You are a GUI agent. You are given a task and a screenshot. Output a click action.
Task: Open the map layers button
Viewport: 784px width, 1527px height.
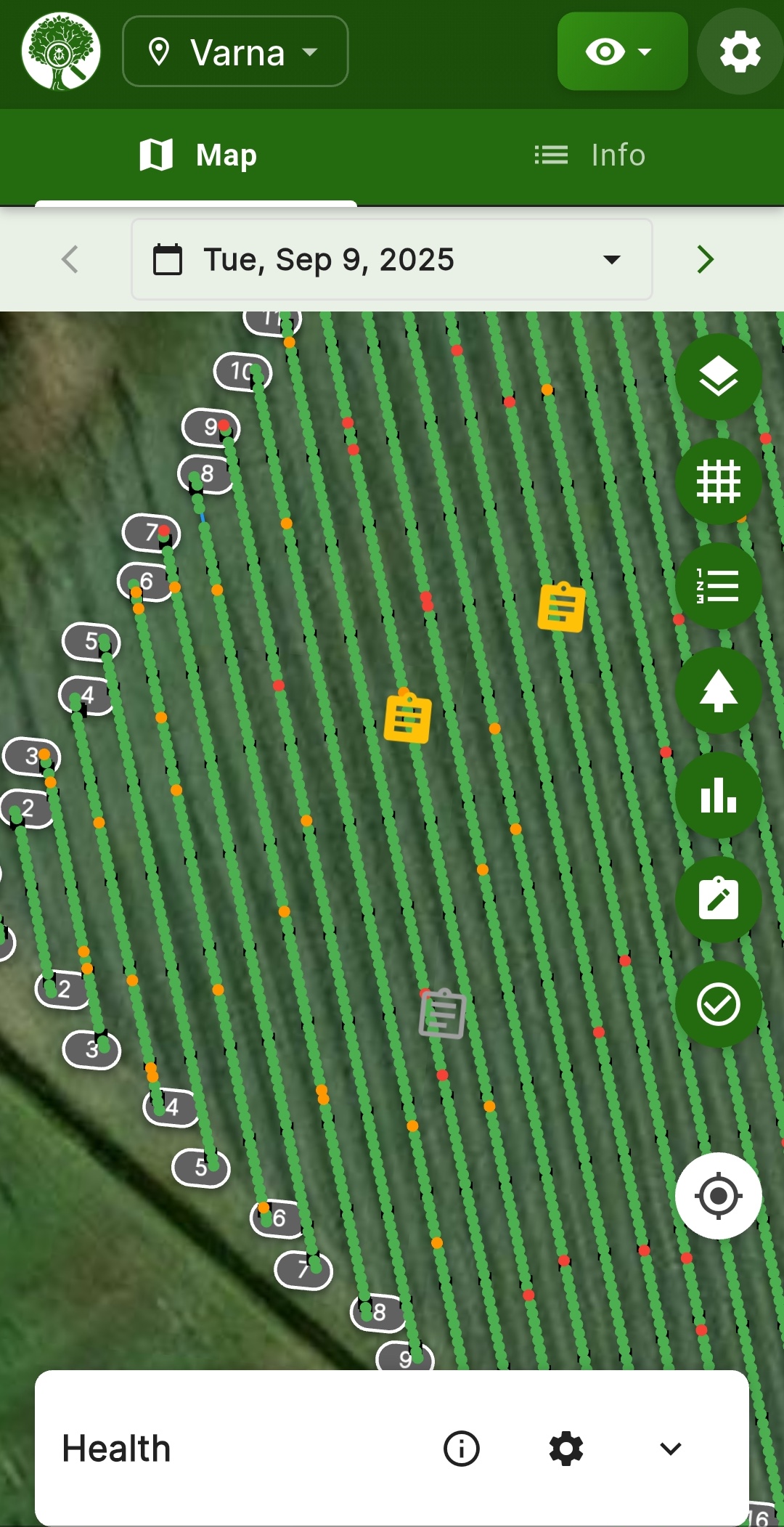point(718,377)
